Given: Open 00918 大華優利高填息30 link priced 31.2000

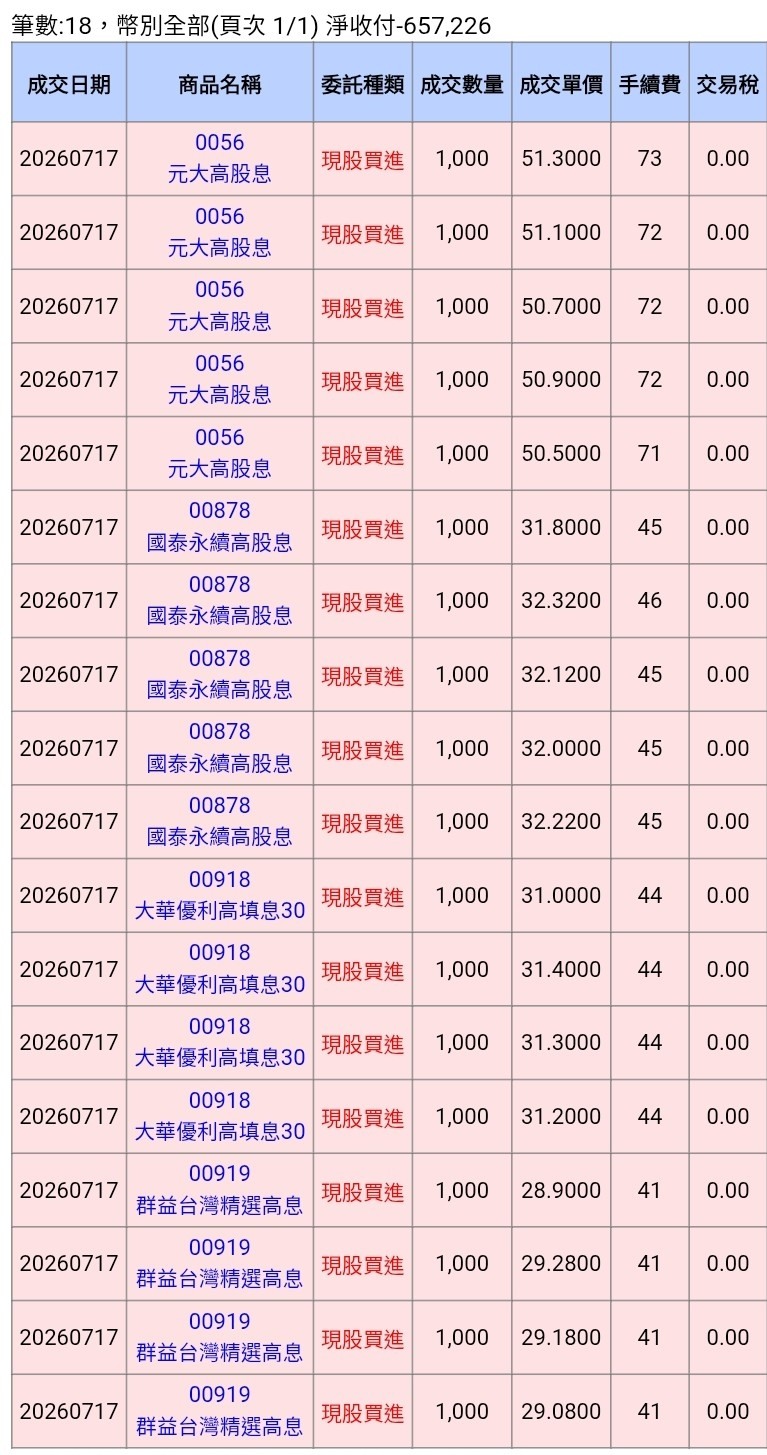Looking at the screenshot, I should pyautogui.click(x=219, y=1116).
